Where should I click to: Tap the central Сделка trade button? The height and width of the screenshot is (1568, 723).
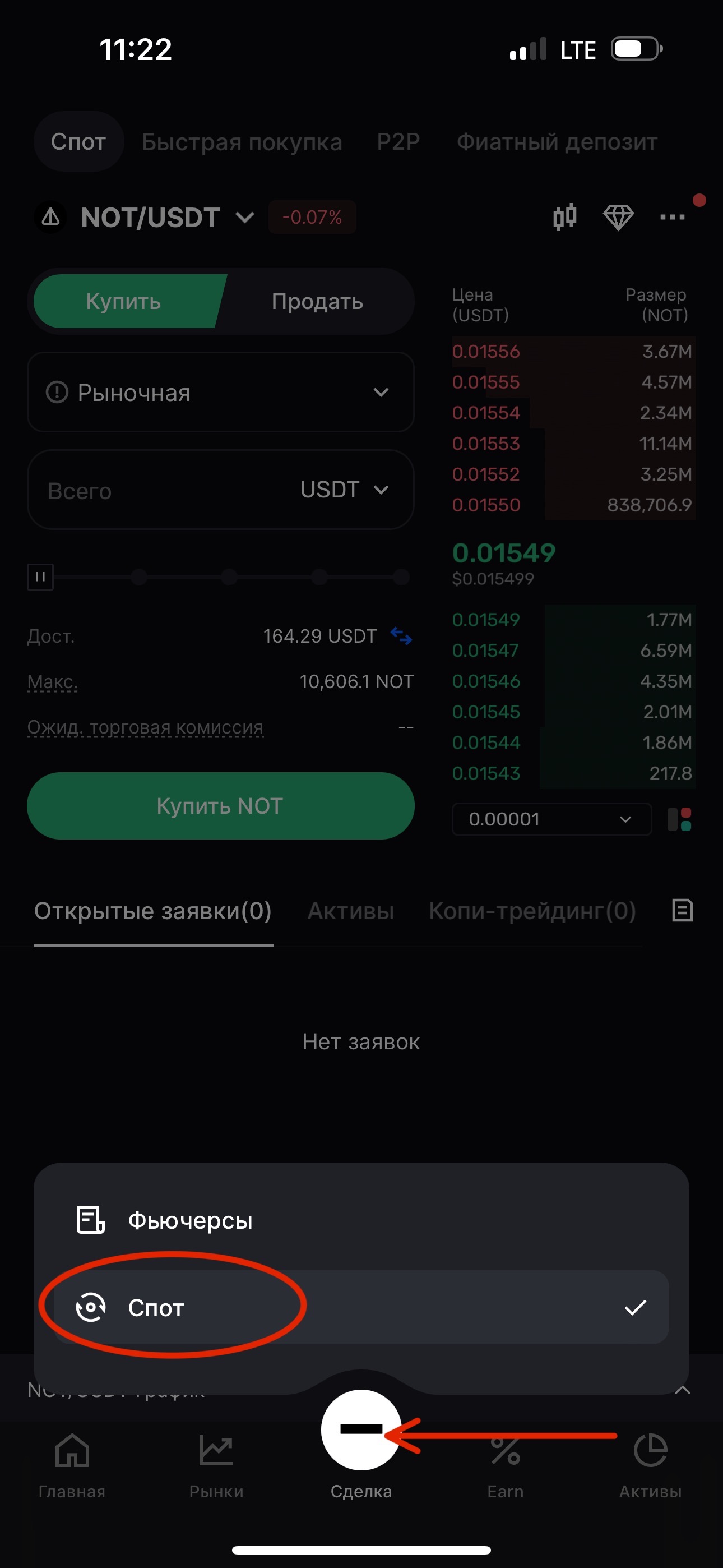(361, 1430)
